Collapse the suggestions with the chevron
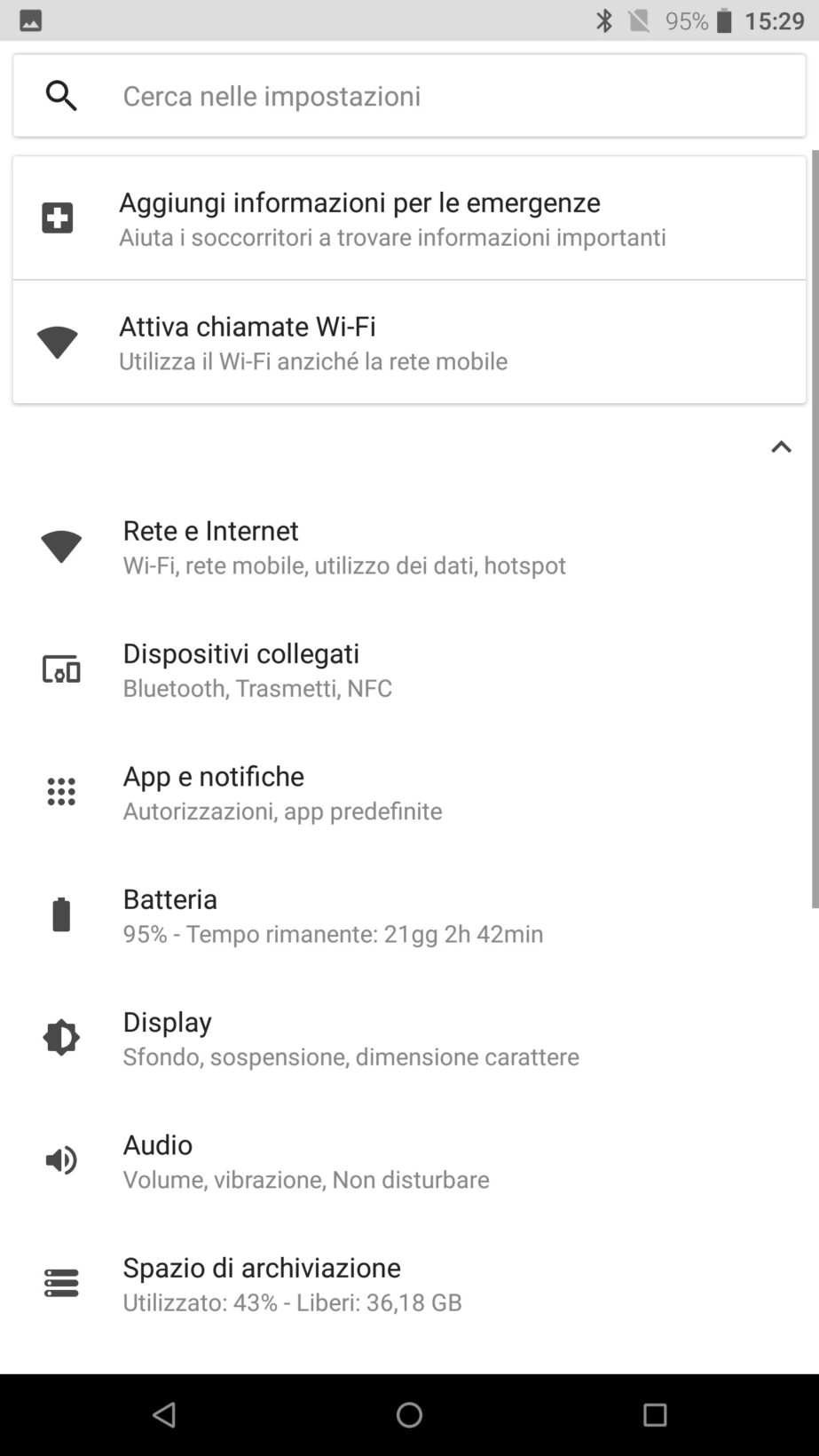Image resolution: width=819 pixels, height=1456 pixels. pyautogui.click(x=781, y=447)
